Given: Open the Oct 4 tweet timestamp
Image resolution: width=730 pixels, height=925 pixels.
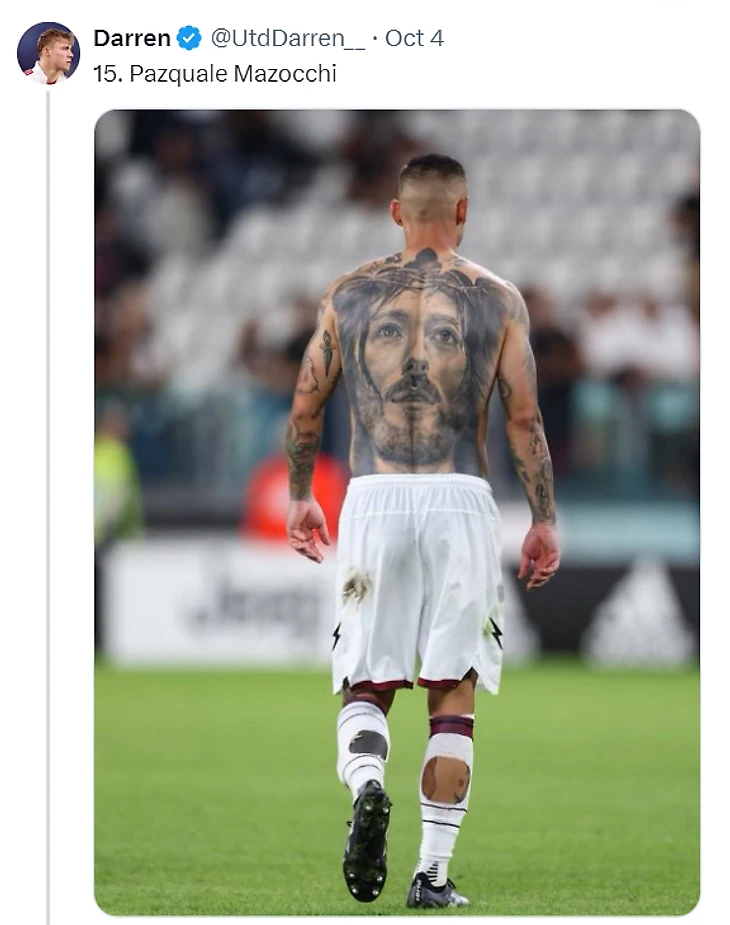Looking at the screenshot, I should (414, 38).
